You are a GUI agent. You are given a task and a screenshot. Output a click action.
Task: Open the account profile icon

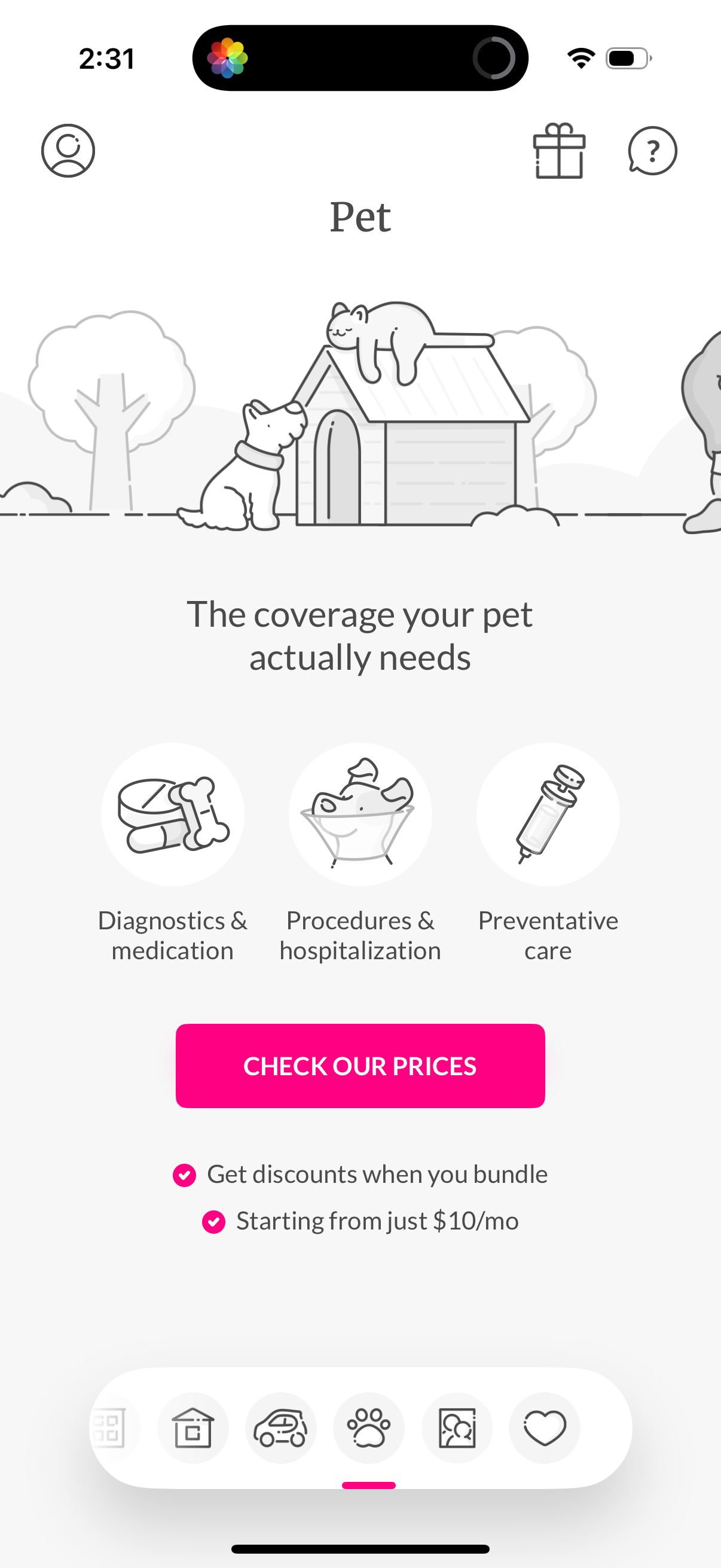[68, 151]
